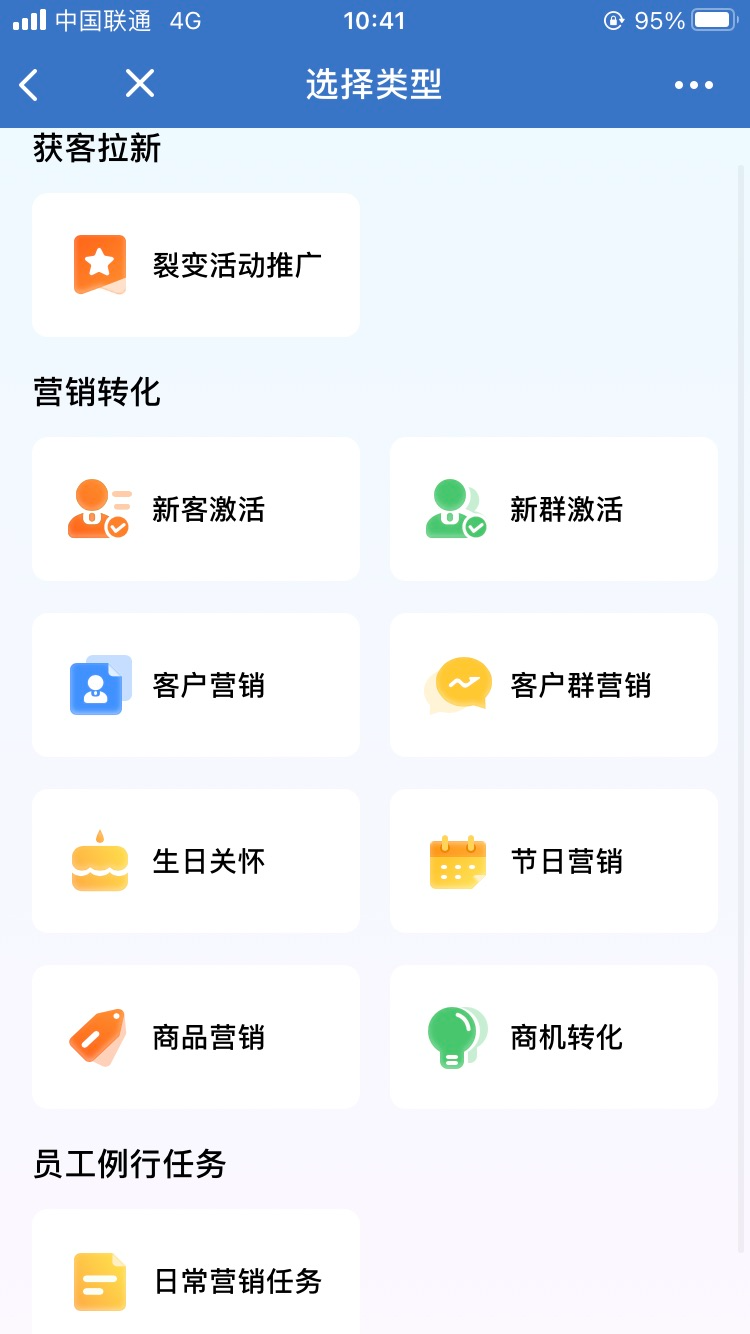Open 节日营销 card
This screenshot has width=750, height=1334.
click(x=554, y=861)
